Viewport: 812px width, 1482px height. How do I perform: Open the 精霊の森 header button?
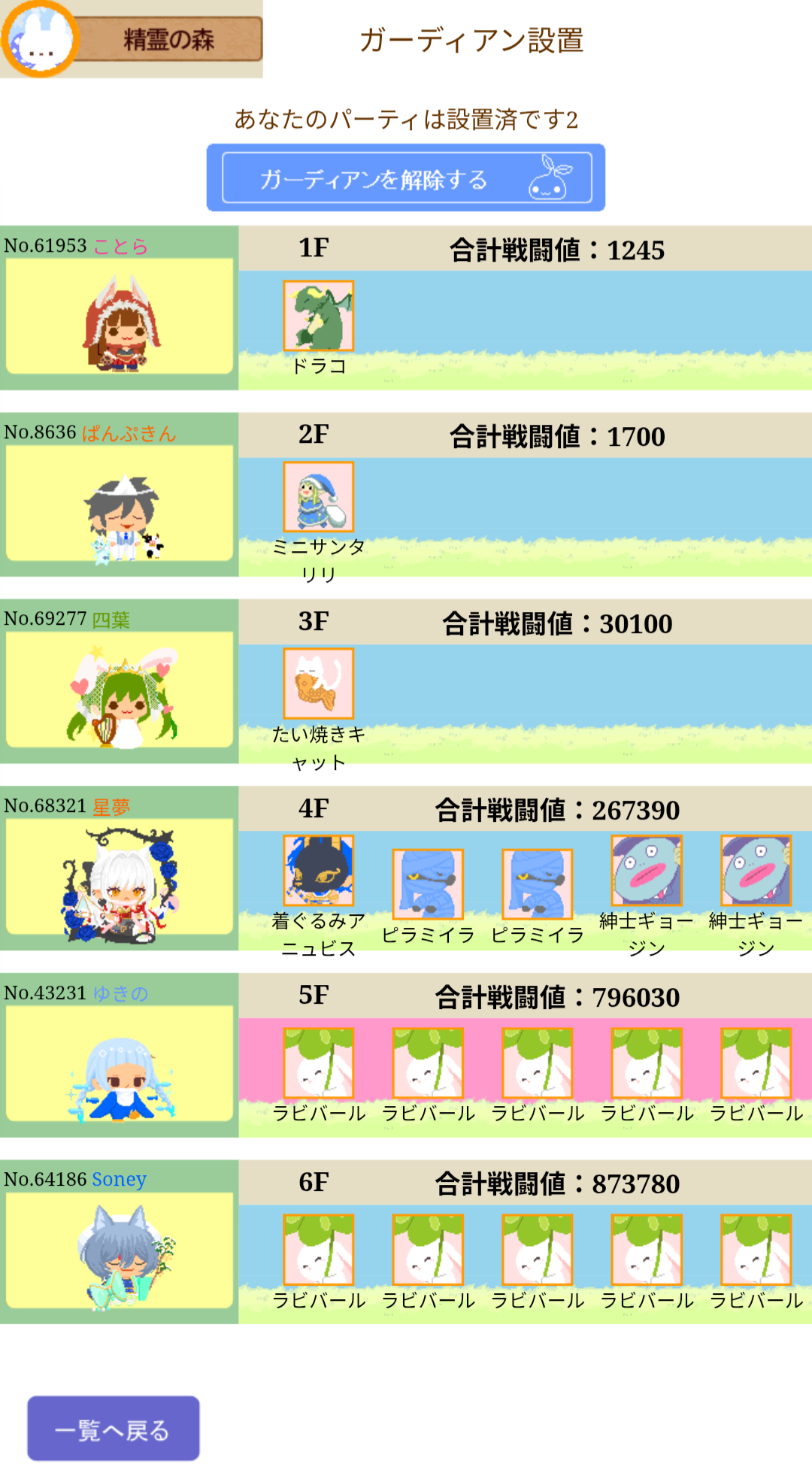tap(167, 39)
